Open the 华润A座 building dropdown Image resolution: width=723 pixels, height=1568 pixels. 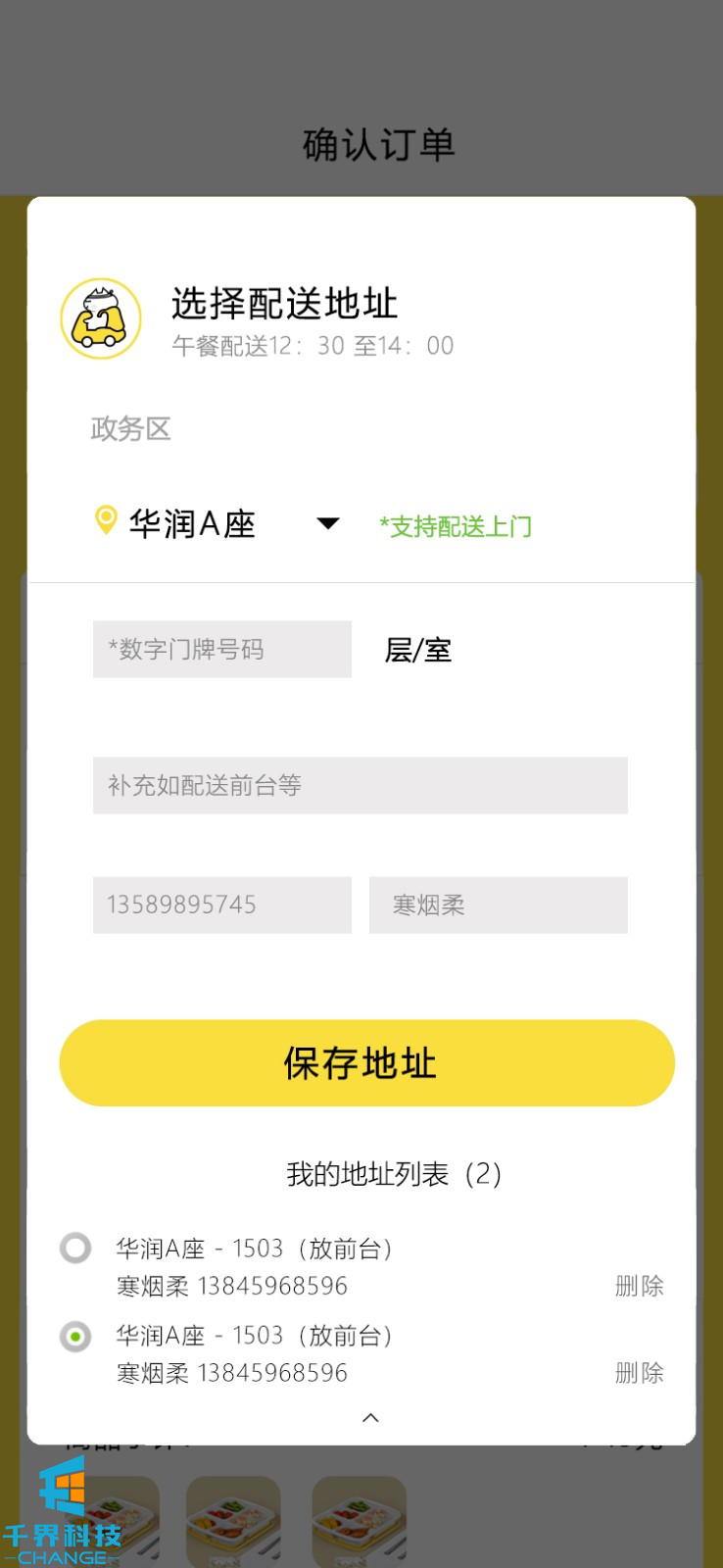click(327, 523)
